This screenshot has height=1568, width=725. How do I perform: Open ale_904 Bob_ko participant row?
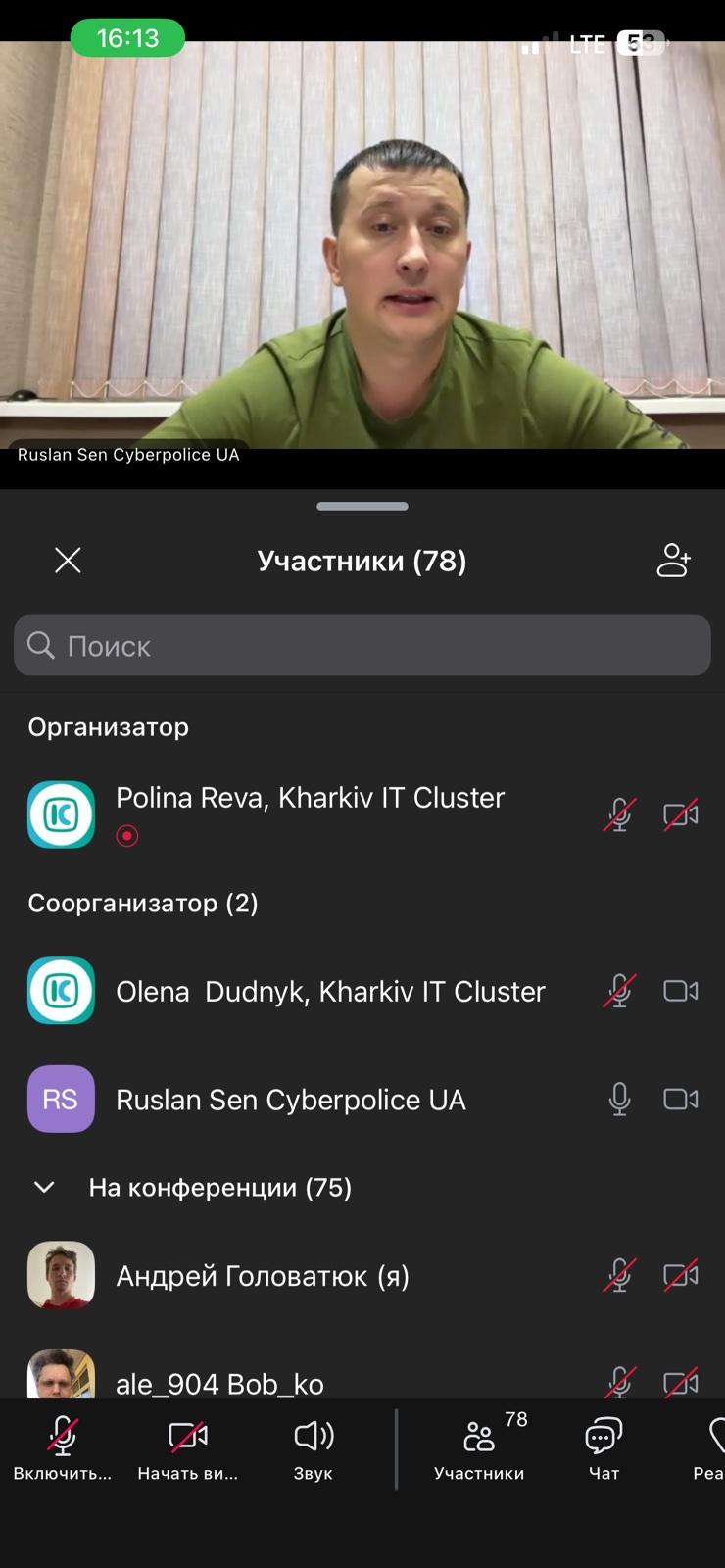pyautogui.click(x=220, y=1382)
